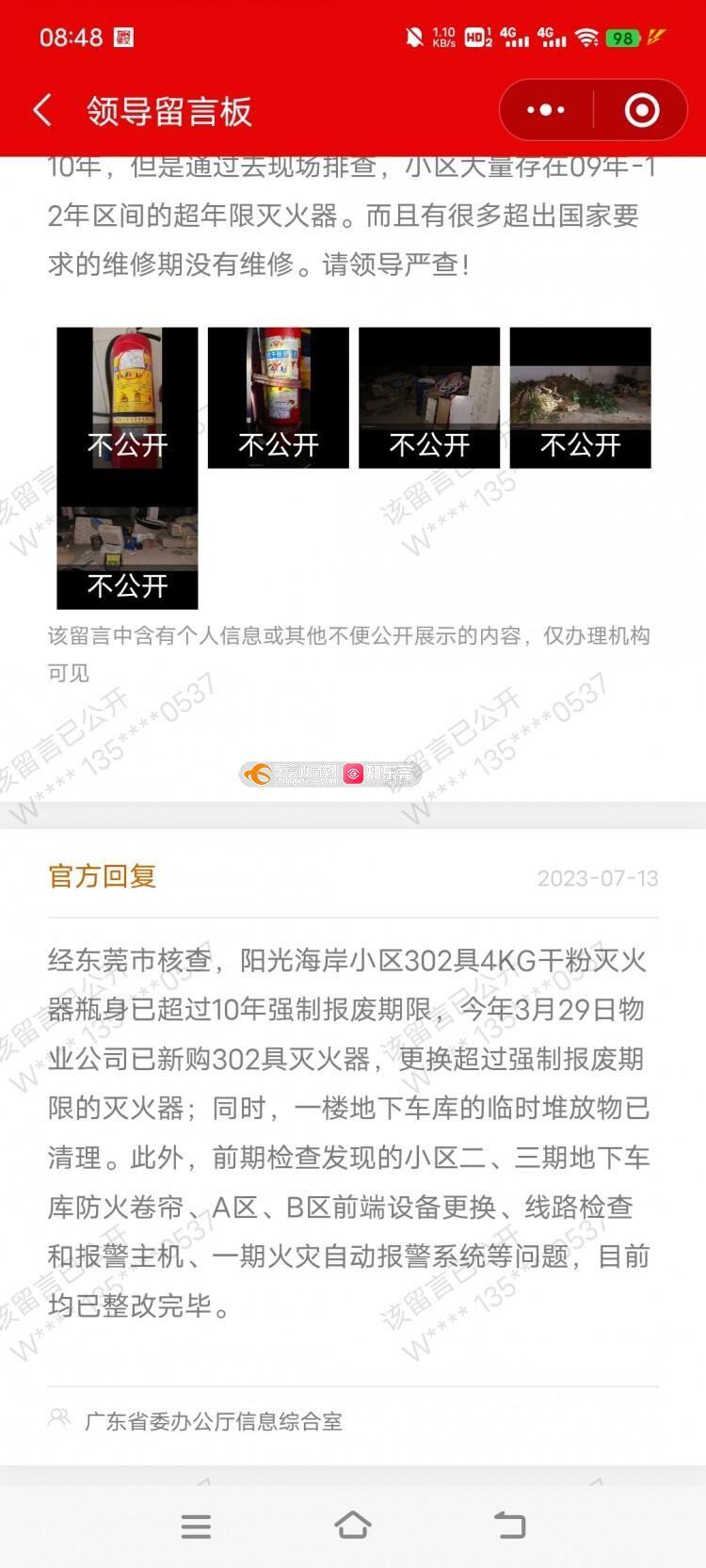
Task: Open recent apps via system menu button
Action: coord(196,1526)
